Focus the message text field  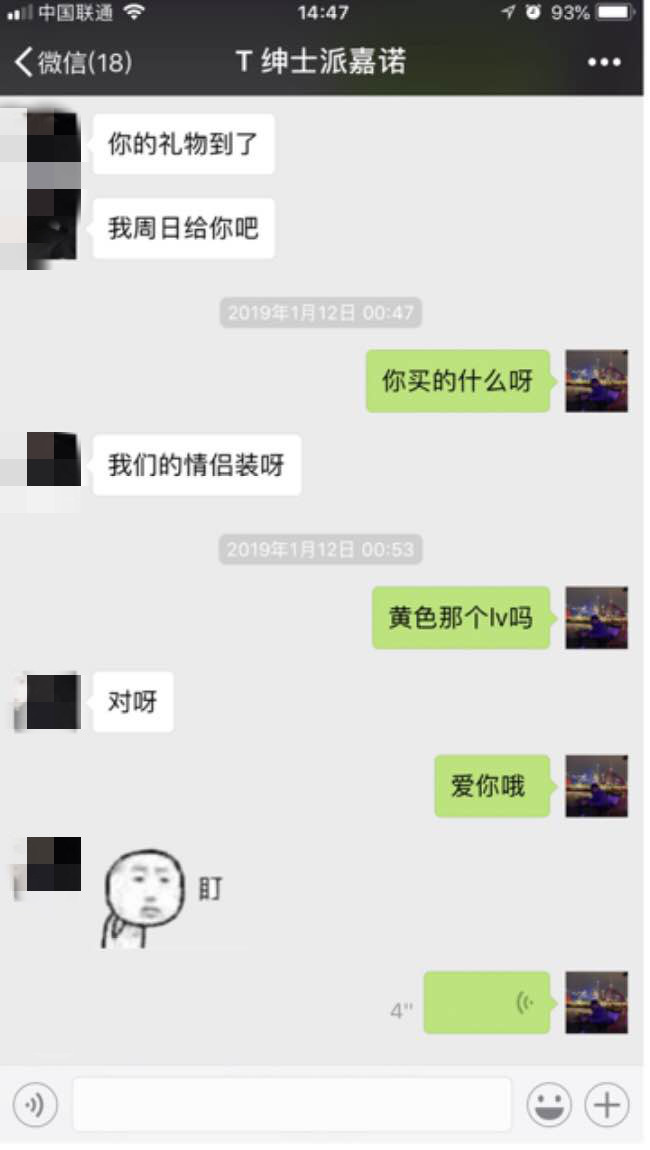point(291,1105)
